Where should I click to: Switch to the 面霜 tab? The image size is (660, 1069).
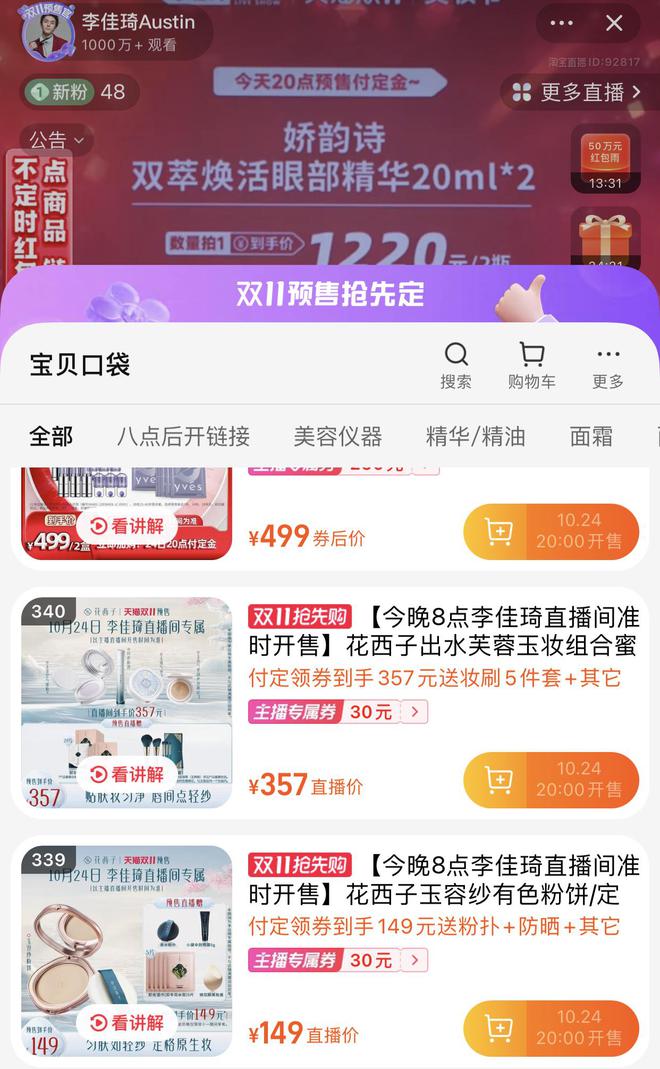(591, 436)
